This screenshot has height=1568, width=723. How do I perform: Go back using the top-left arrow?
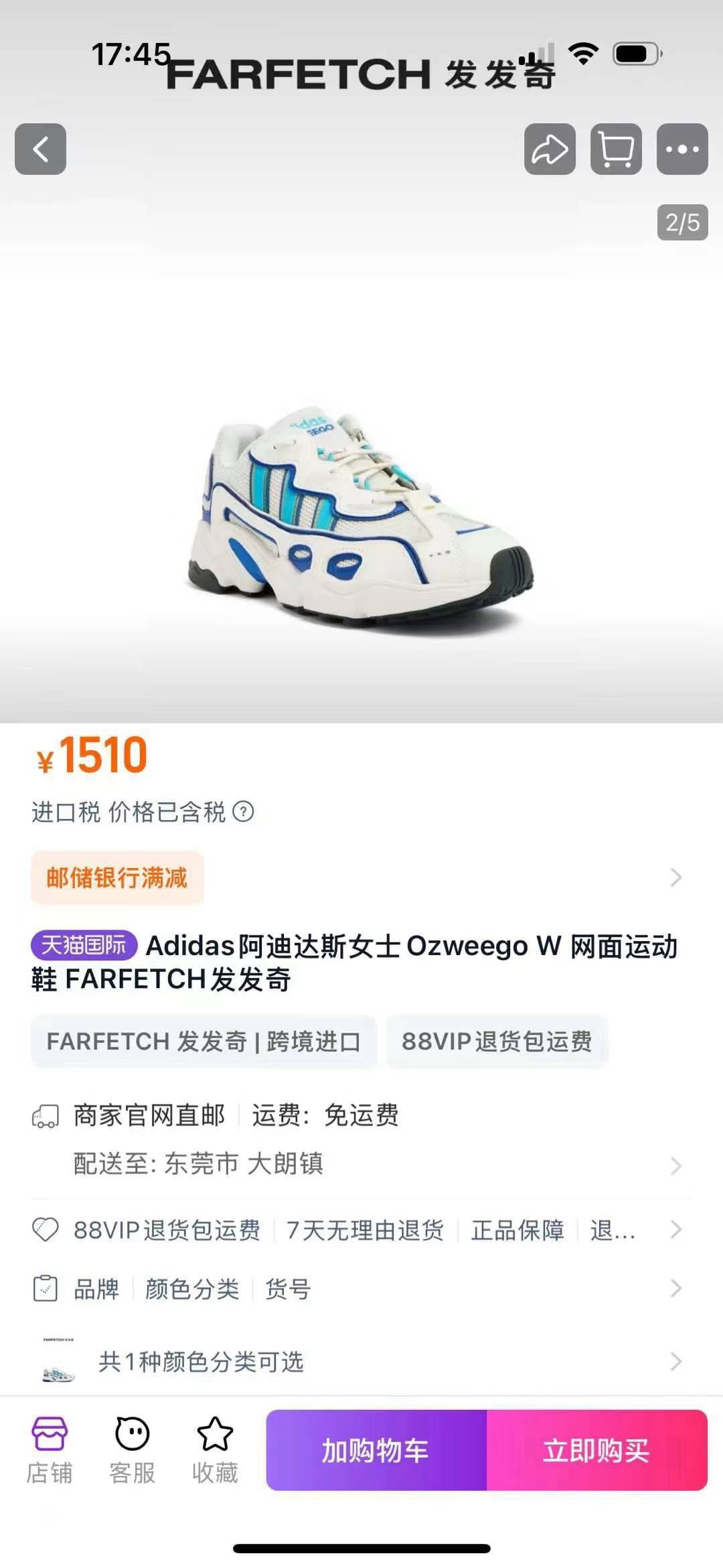[40, 149]
